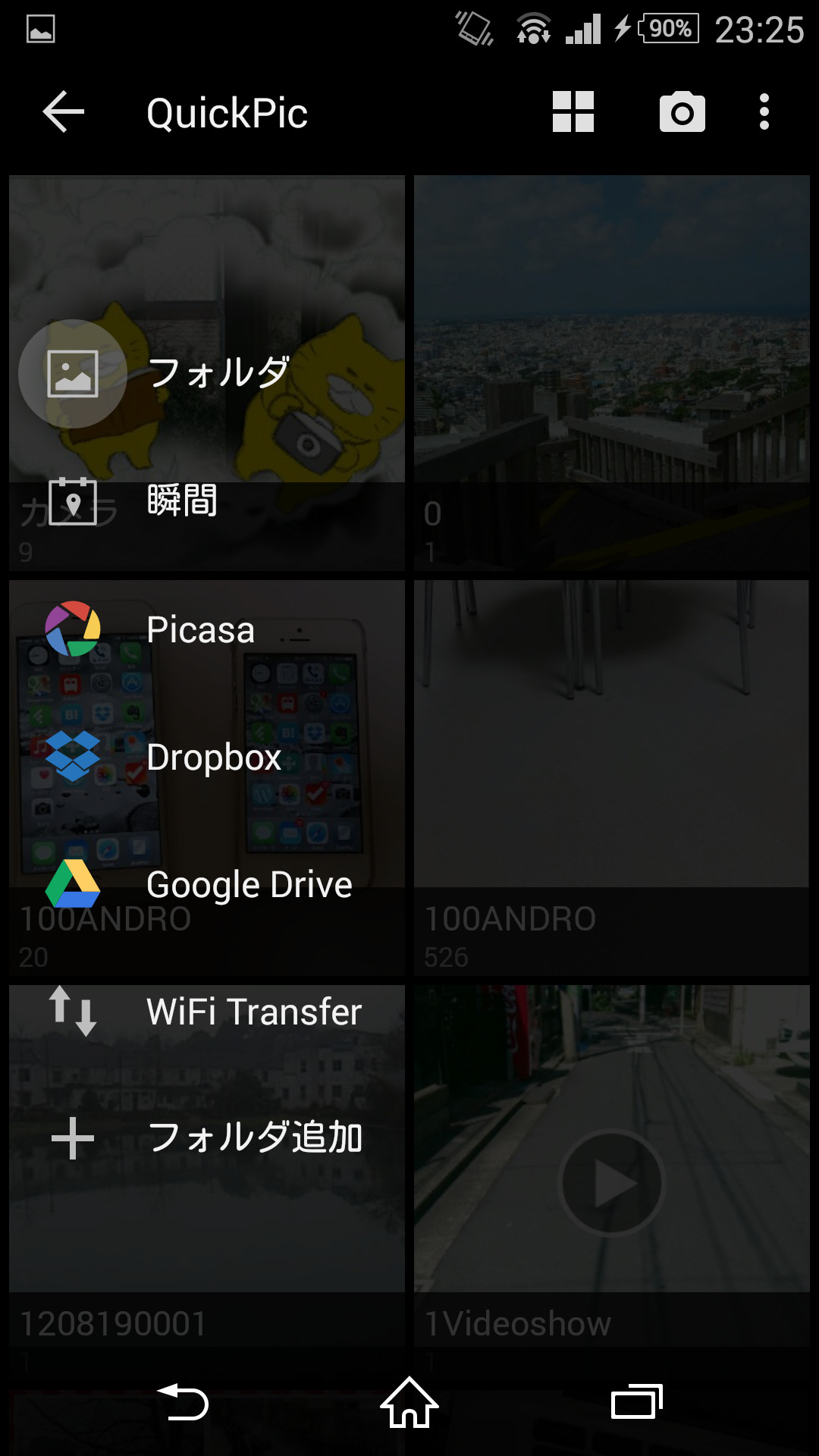Open the three-dot overflow menu
Image resolution: width=819 pixels, height=1456 pixels.
click(763, 111)
